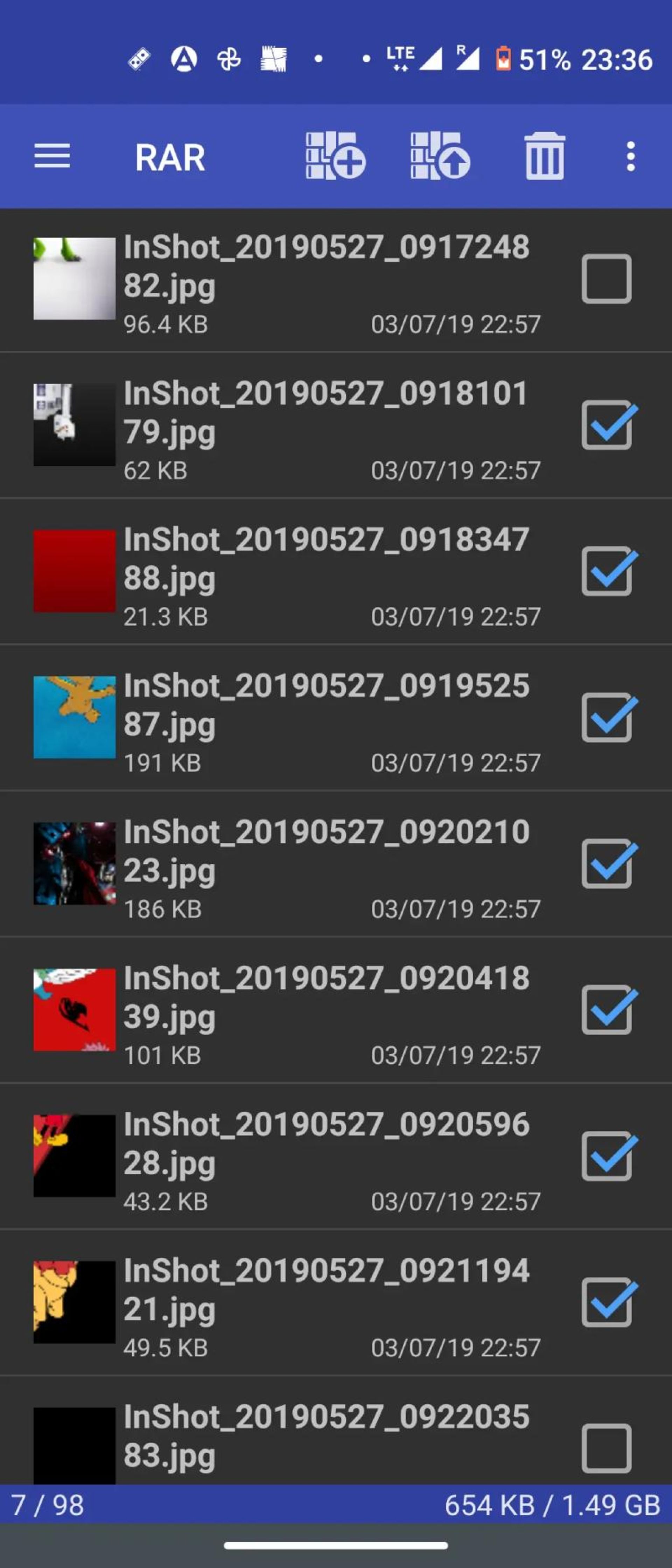Uncheck the box for InShot_20190527_091810179.jpg

pyautogui.click(x=605, y=425)
